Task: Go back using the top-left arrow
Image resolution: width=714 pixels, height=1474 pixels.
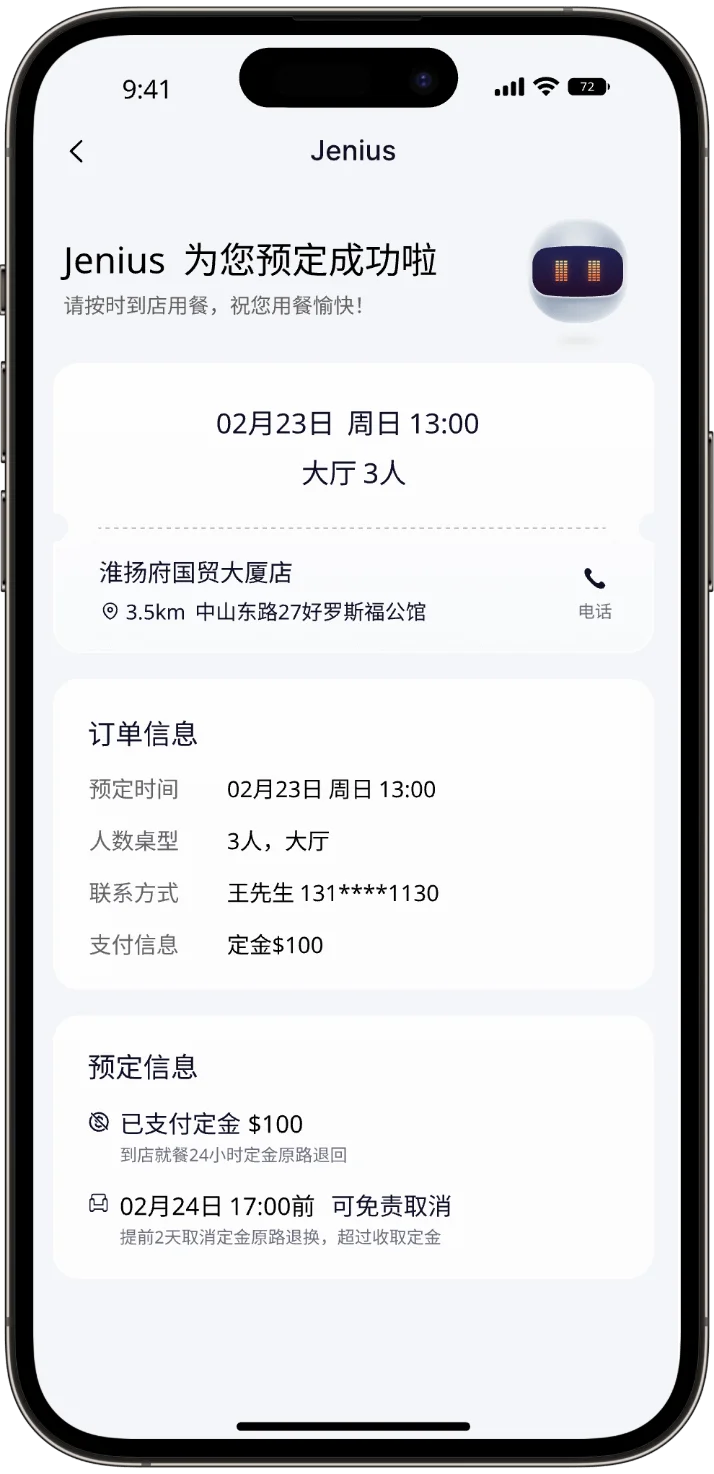Action: click(76, 151)
